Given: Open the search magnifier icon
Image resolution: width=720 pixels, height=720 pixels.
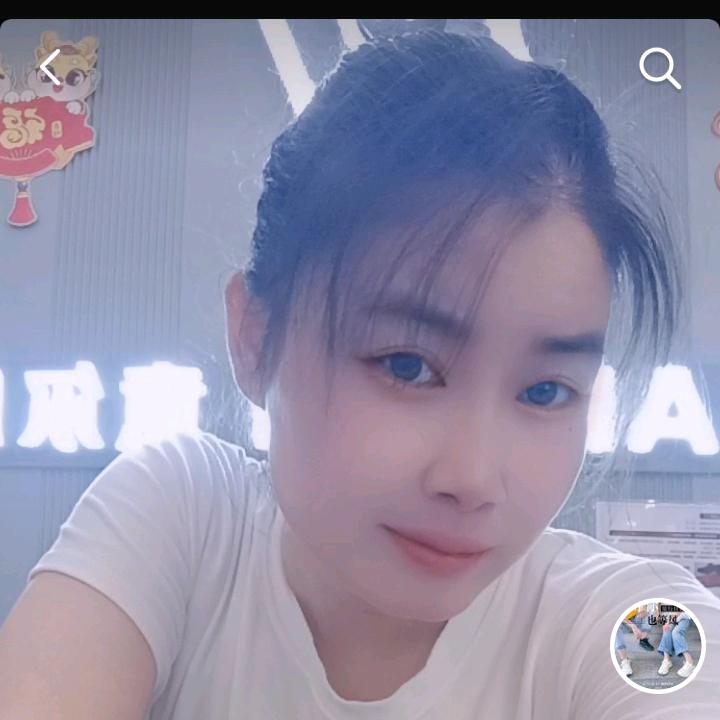Looking at the screenshot, I should point(660,68).
